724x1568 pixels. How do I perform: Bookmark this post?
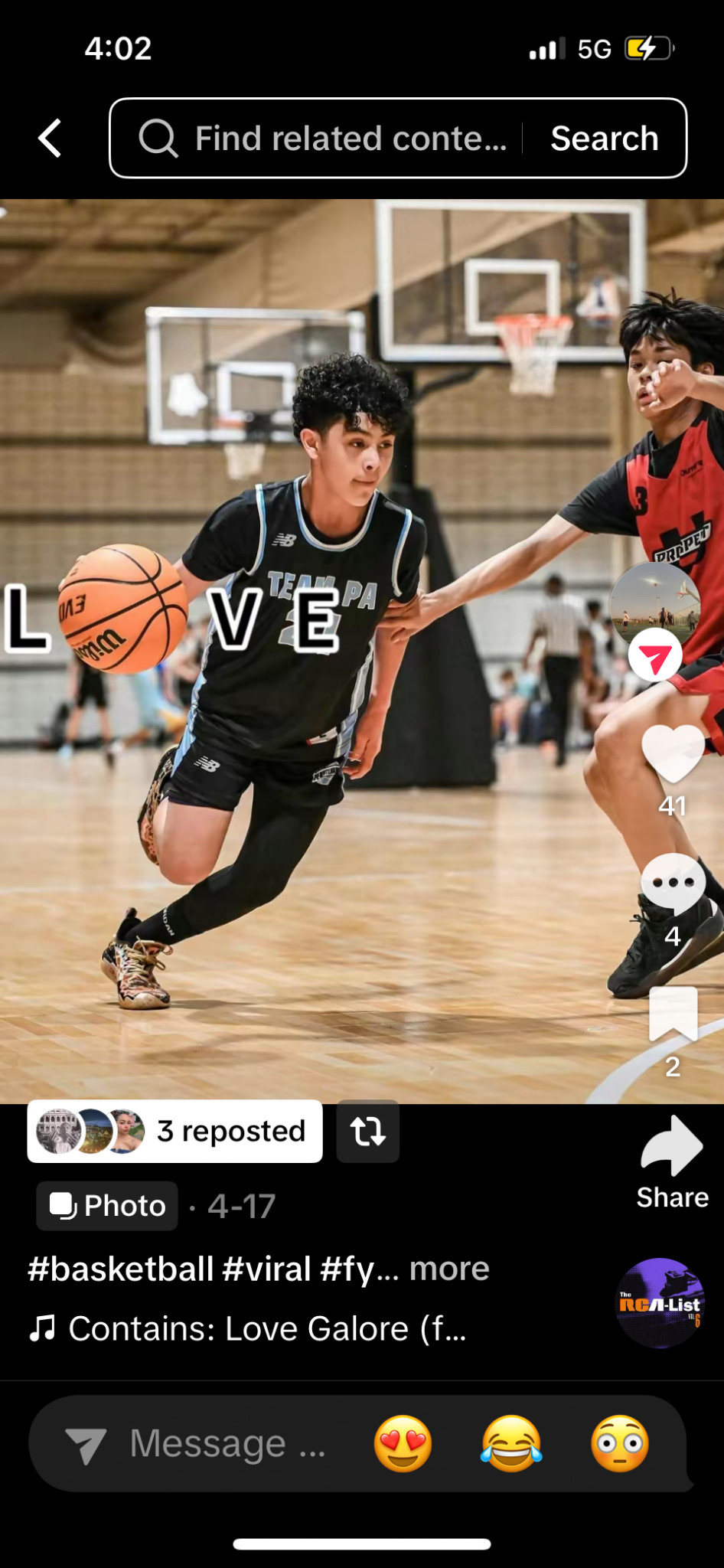pyautogui.click(x=673, y=1014)
